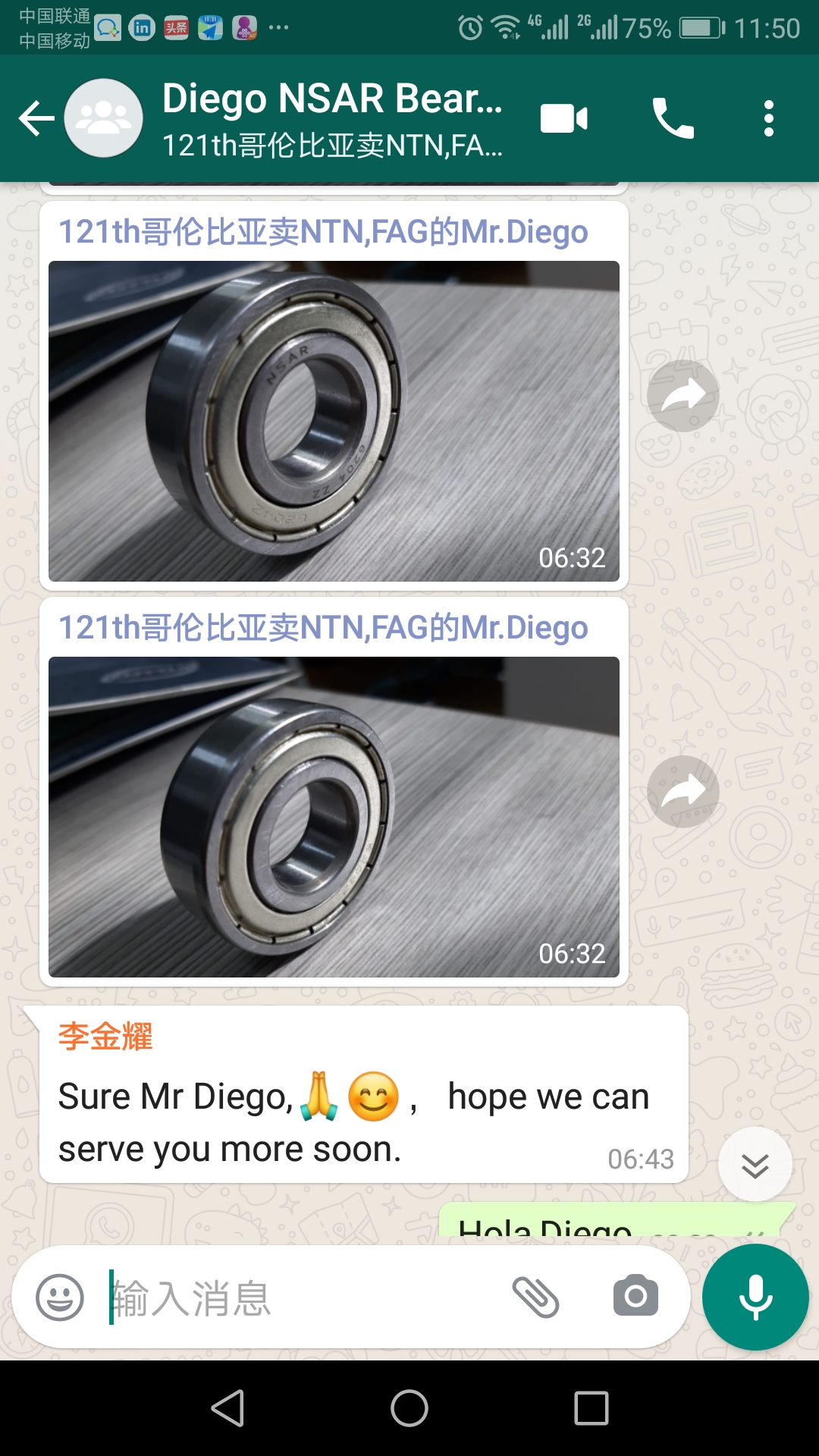Go back to the chat list
The width and height of the screenshot is (819, 1456).
pyautogui.click(x=36, y=118)
